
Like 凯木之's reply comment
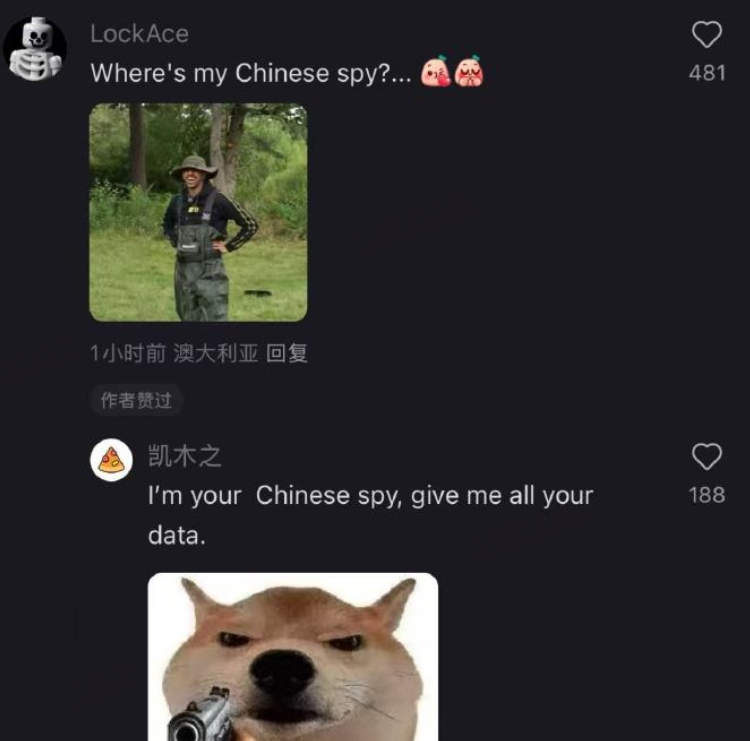[x=707, y=457]
